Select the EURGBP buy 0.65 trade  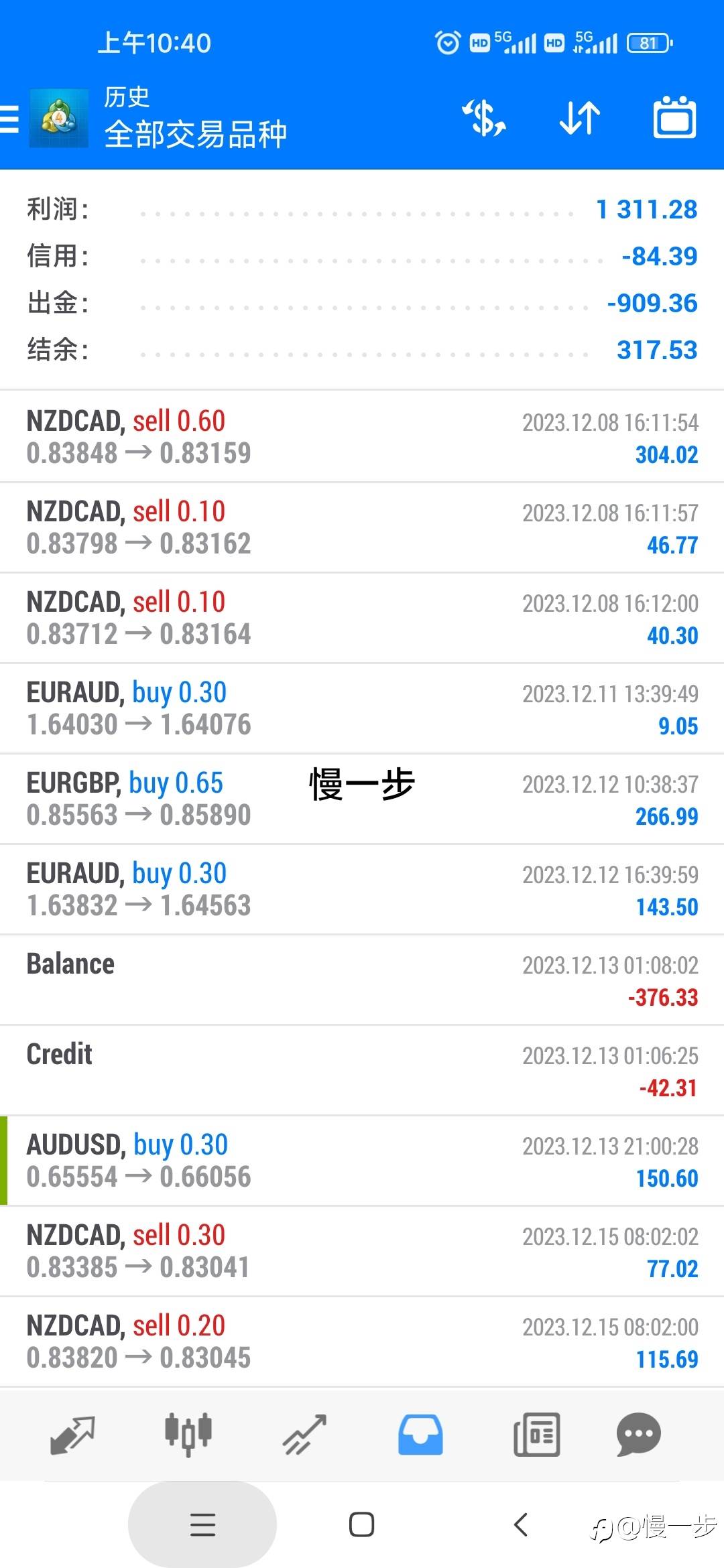pos(362,799)
